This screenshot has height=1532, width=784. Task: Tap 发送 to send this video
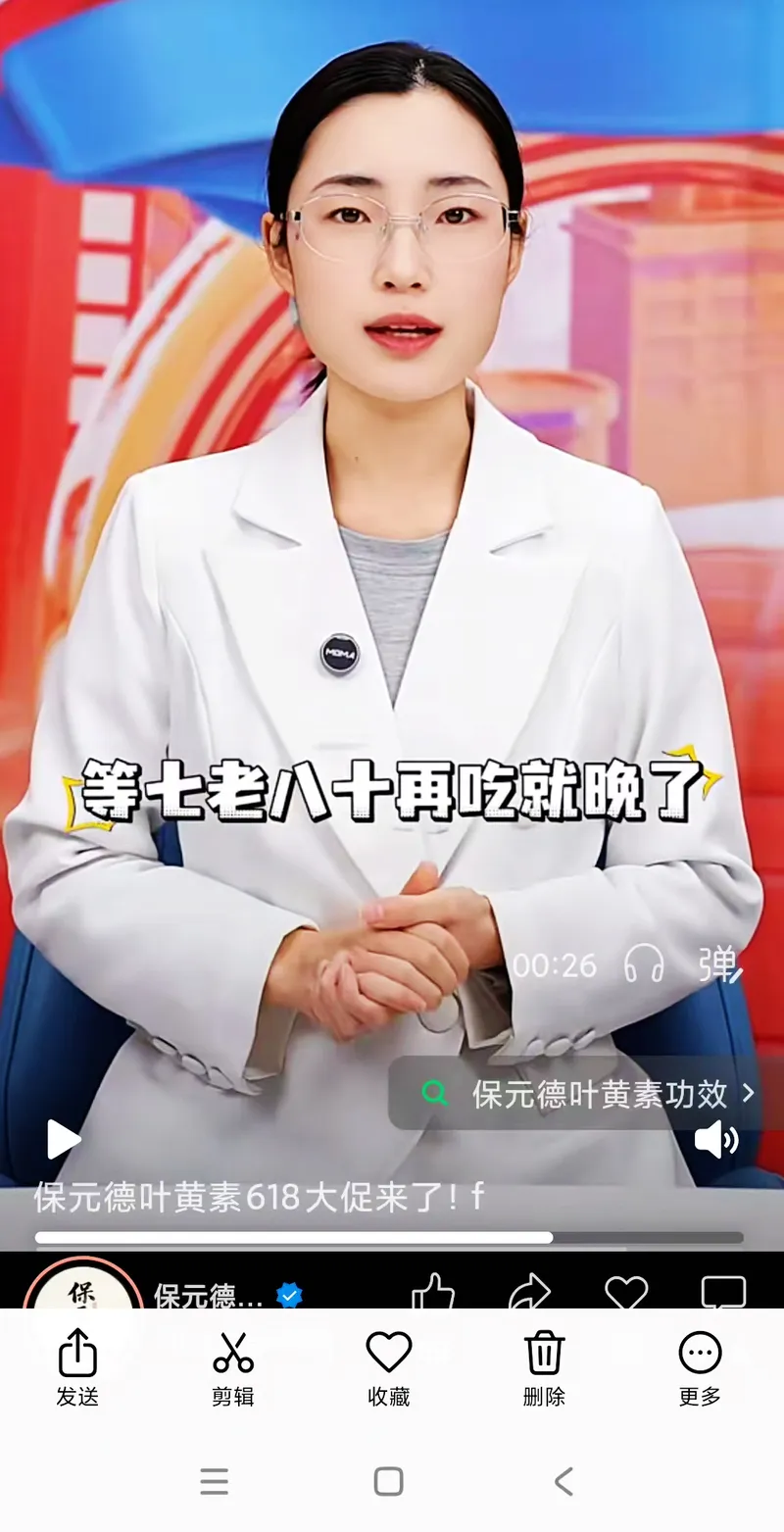pyautogui.click(x=77, y=1368)
